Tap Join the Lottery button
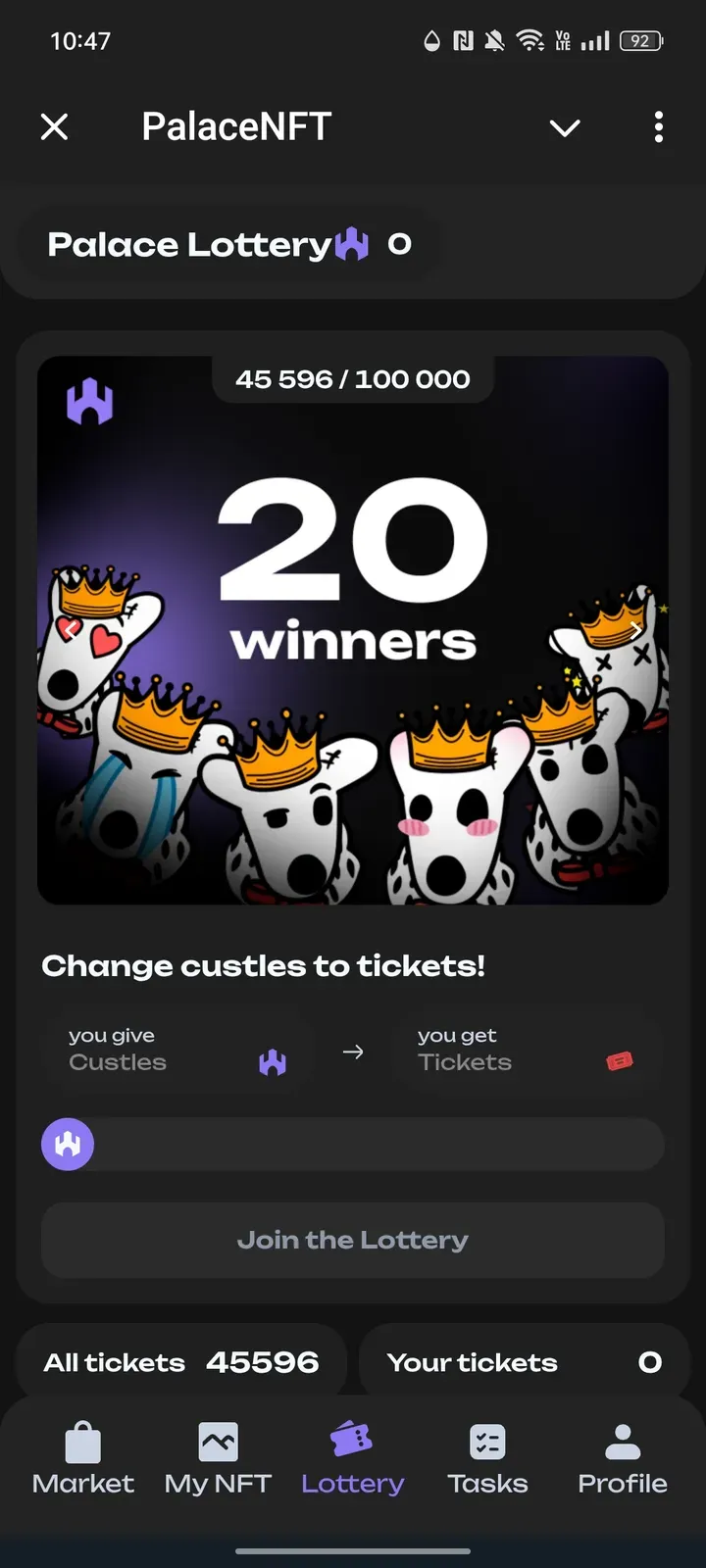This screenshot has width=706, height=1568. click(353, 1240)
